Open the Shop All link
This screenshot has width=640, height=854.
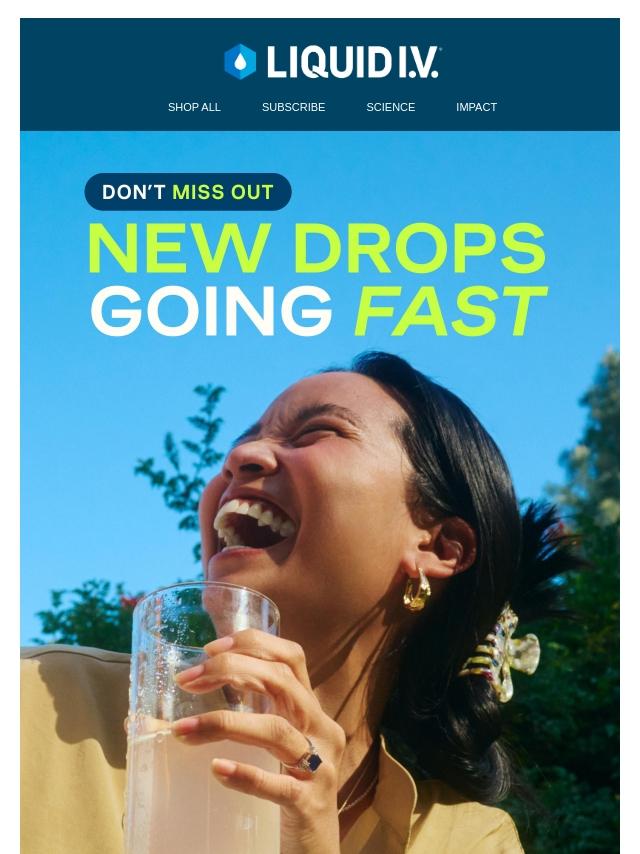click(194, 107)
